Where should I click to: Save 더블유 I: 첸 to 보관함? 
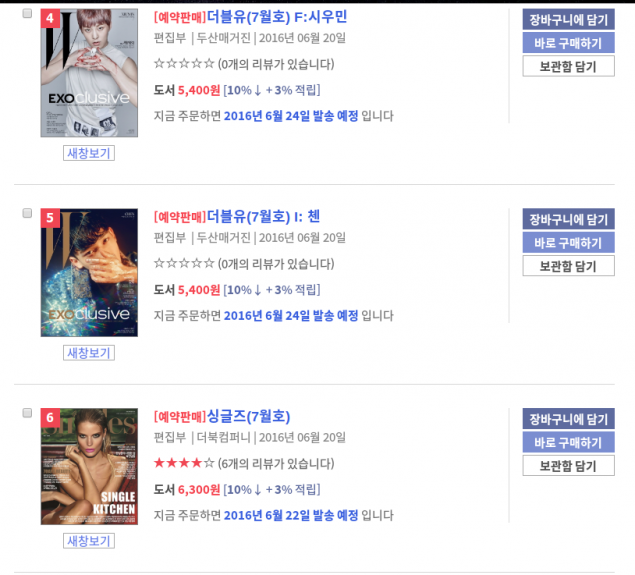[x=568, y=266]
